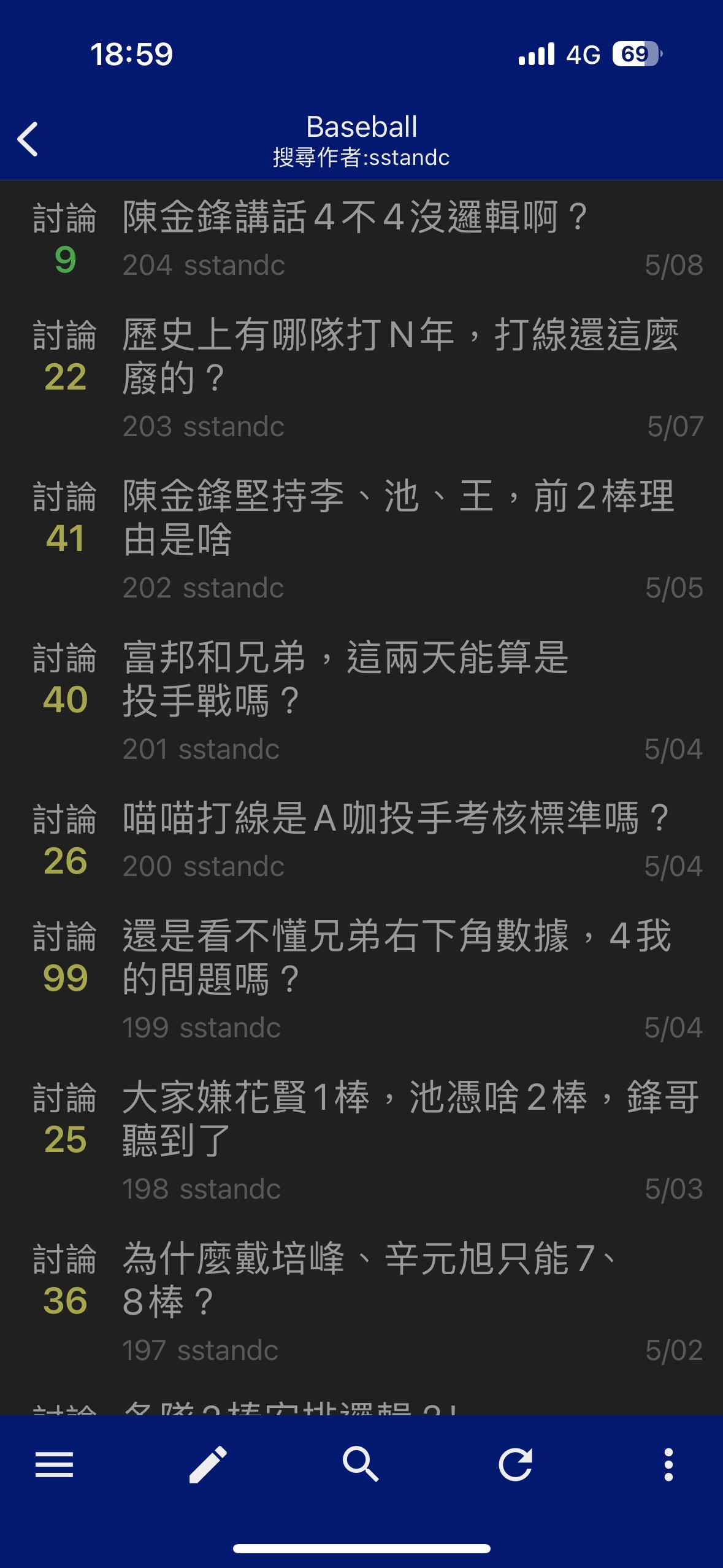Open search from the bottom toolbar
Screen dimensions: 723x1568
[x=361, y=1465]
